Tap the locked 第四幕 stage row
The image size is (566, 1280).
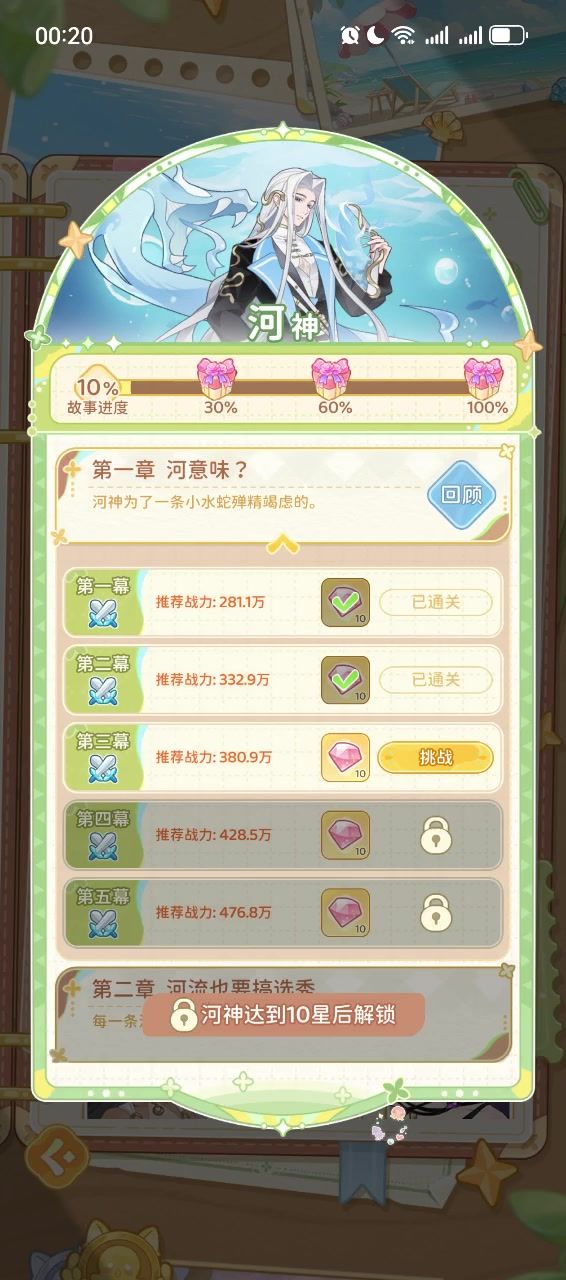(x=283, y=835)
